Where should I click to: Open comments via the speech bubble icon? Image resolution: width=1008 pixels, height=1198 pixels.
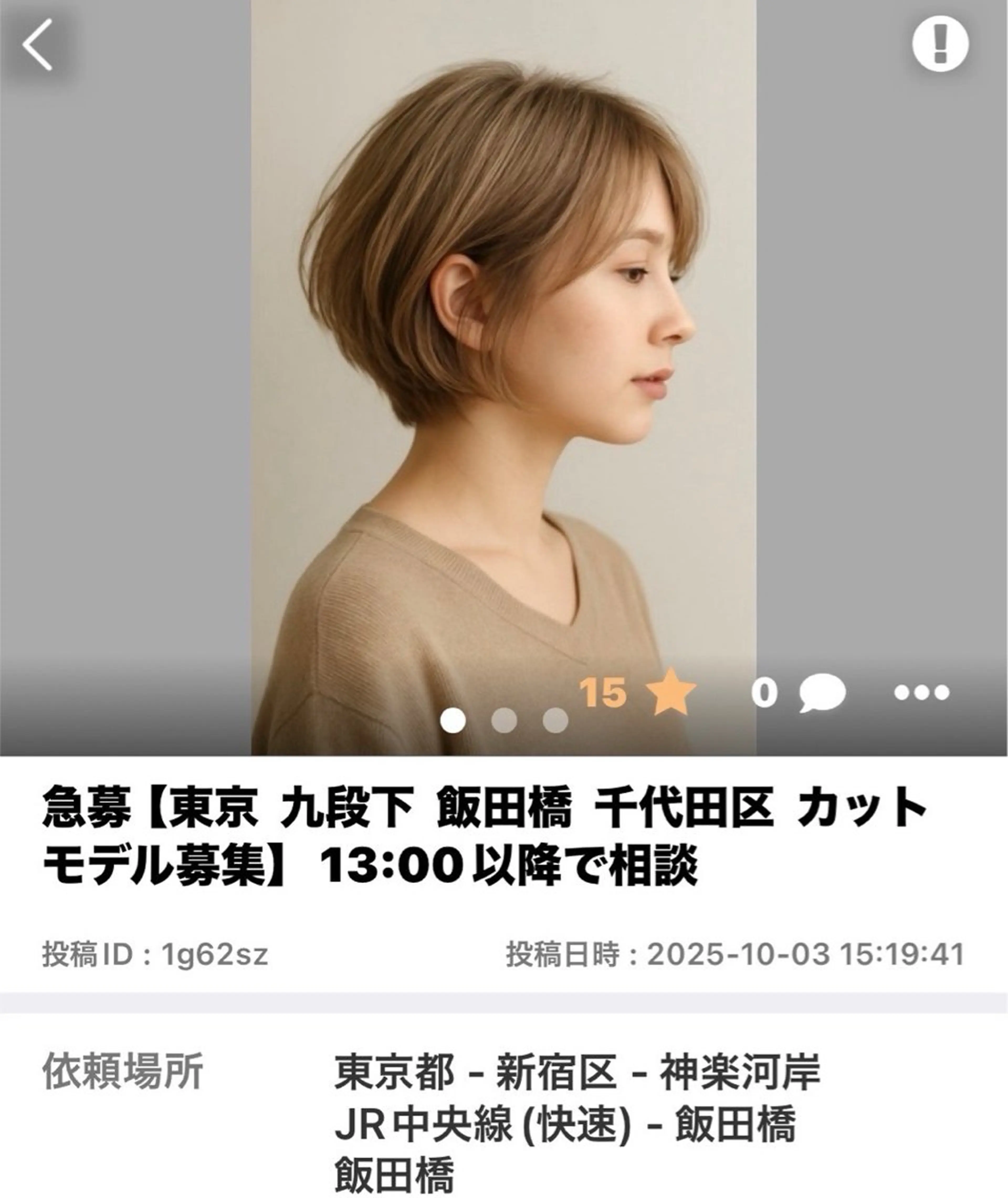point(822,693)
